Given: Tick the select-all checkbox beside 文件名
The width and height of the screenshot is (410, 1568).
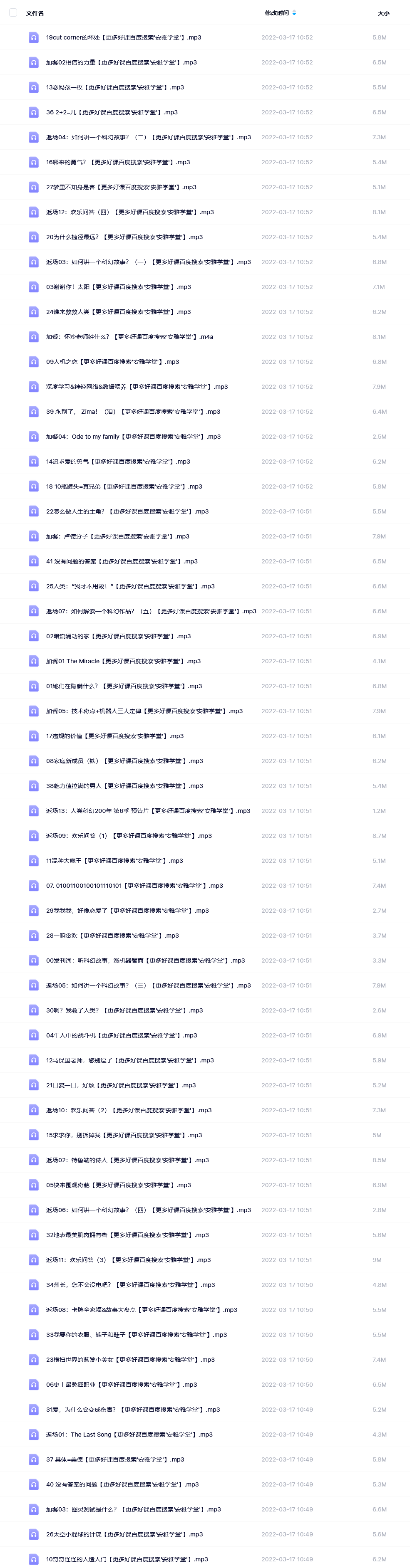Looking at the screenshot, I should point(13,13).
